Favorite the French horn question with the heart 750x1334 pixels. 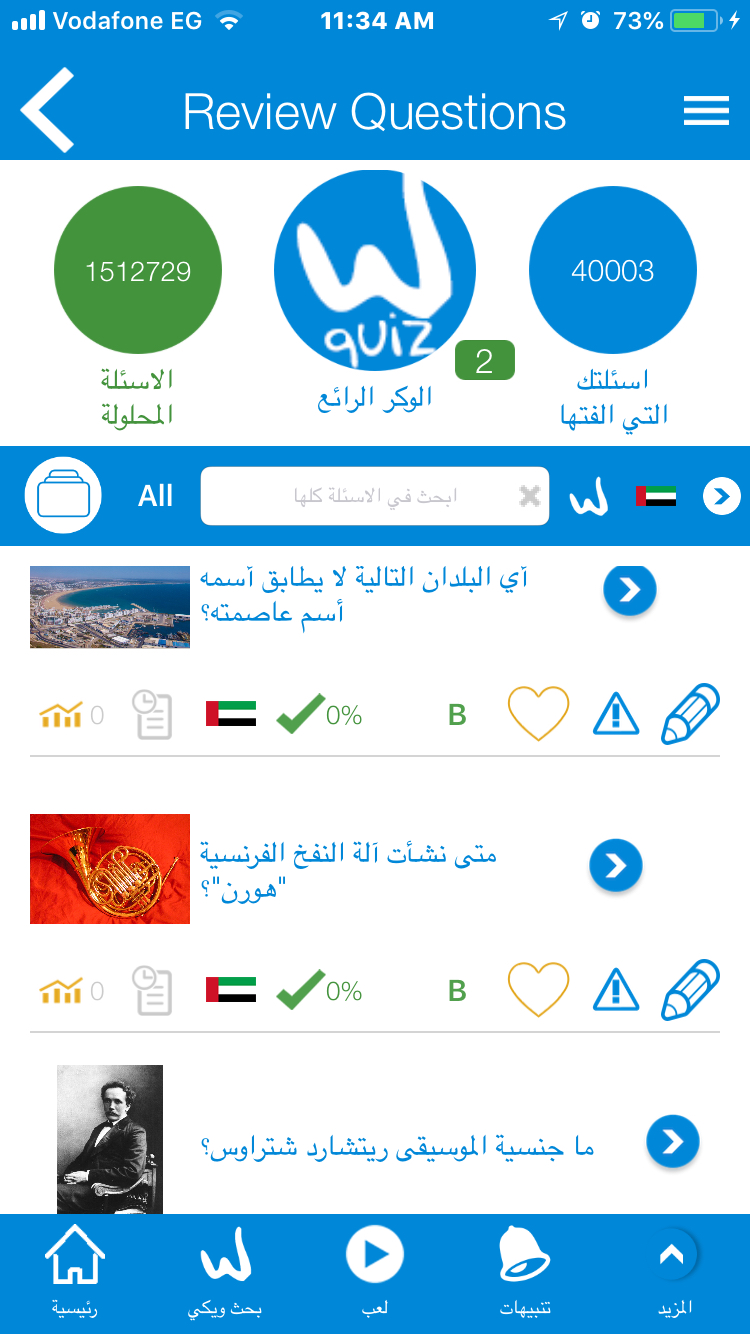pyautogui.click(x=538, y=990)
